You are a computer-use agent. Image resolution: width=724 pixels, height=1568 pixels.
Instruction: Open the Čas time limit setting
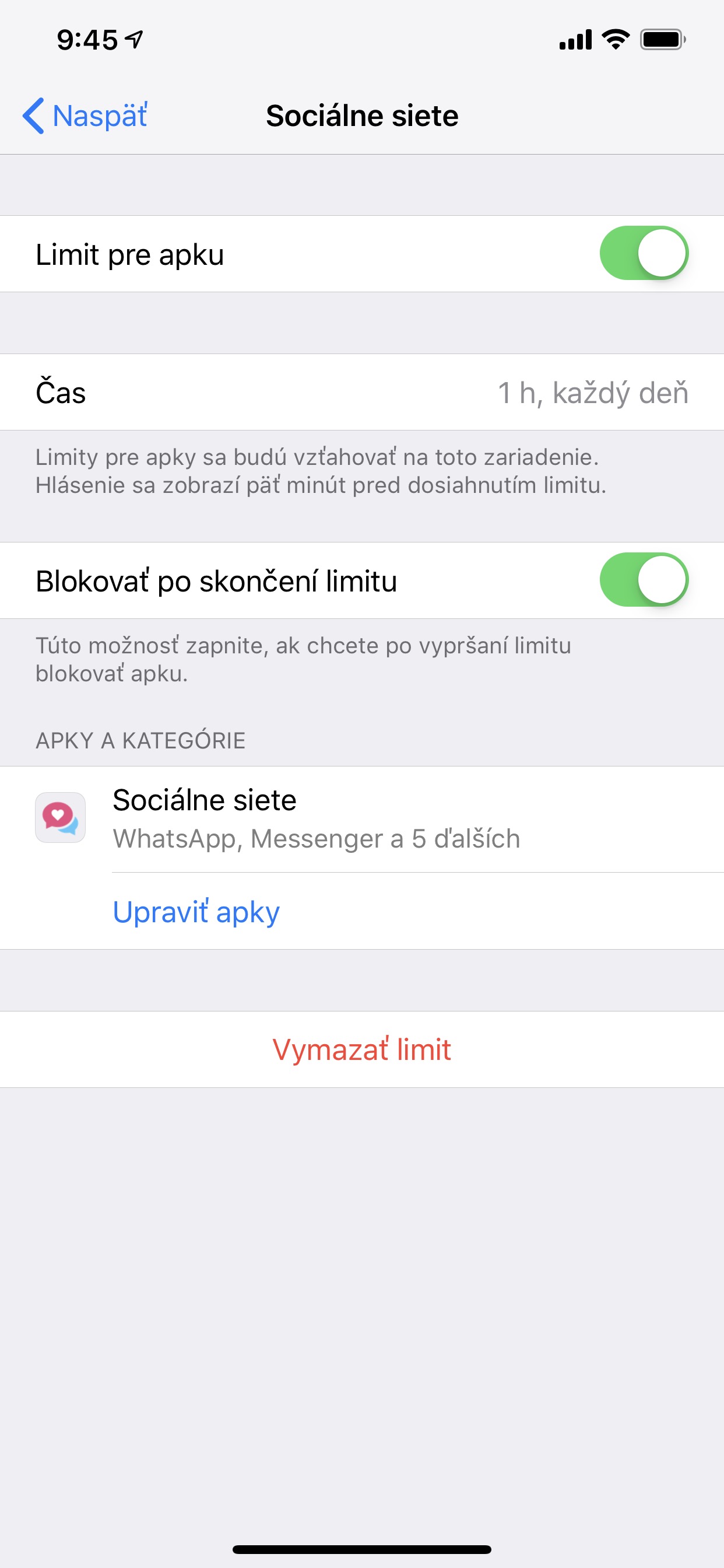coord(362,393)
